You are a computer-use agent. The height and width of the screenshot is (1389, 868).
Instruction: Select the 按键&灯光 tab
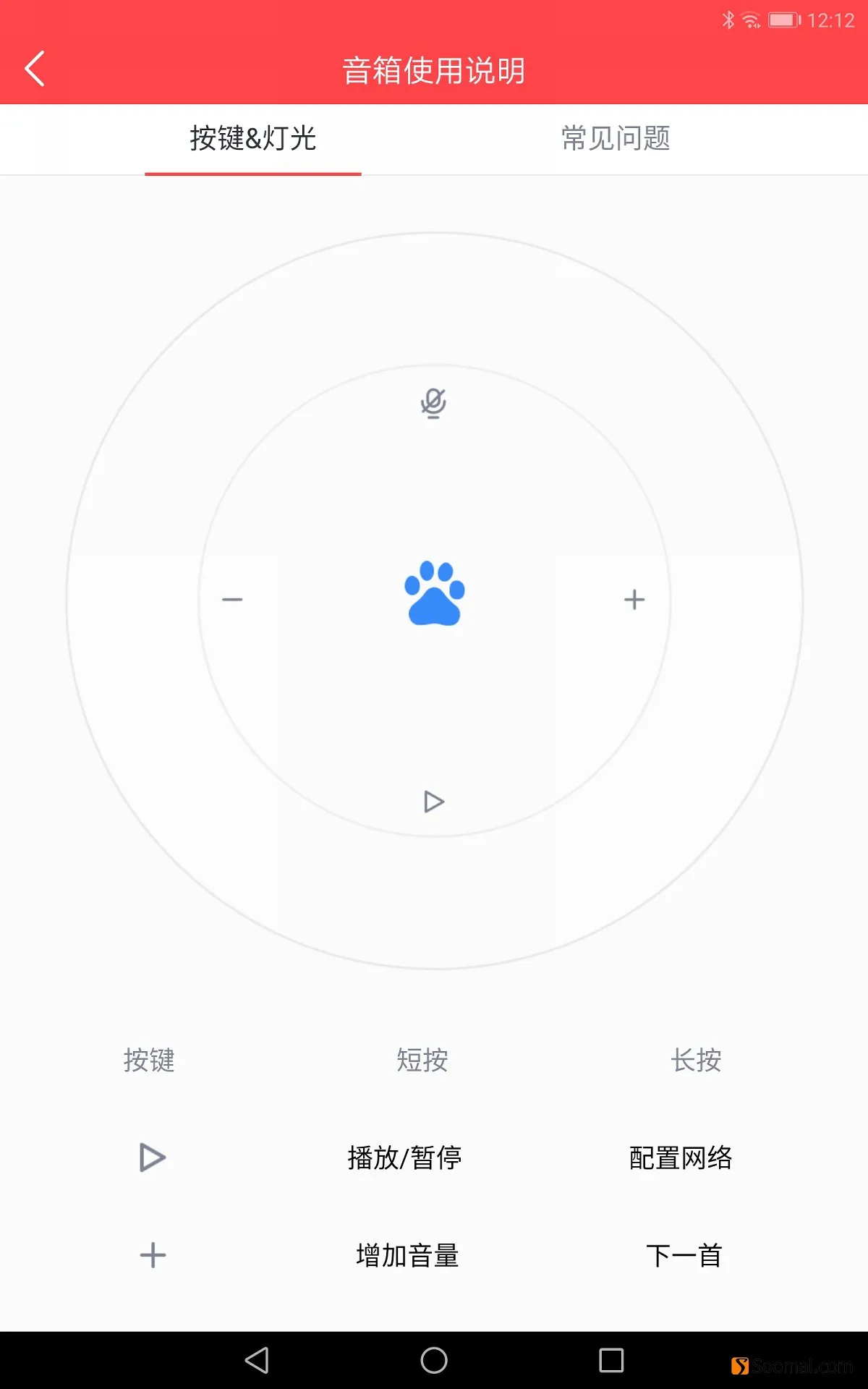[252, 138]
